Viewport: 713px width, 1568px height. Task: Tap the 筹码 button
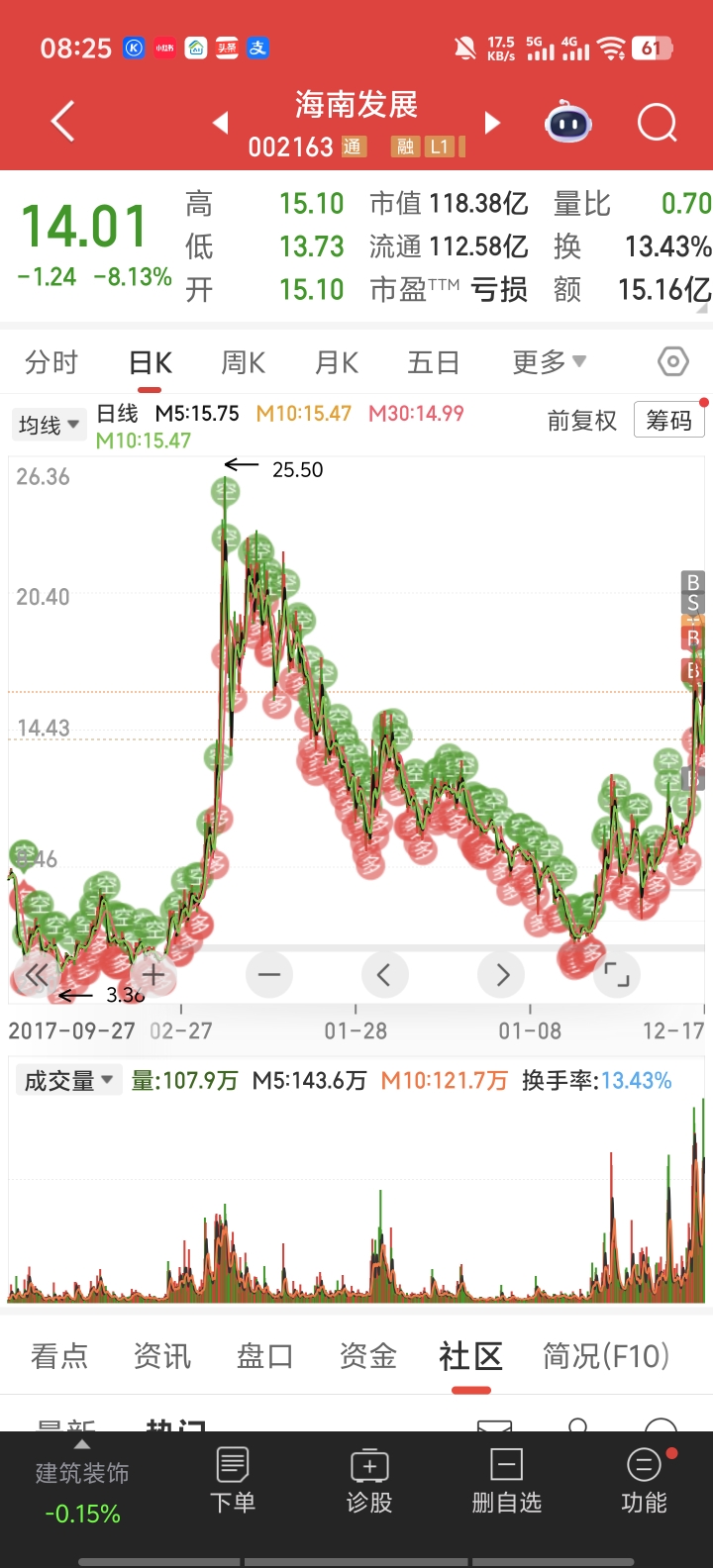(x=669, y=421)
